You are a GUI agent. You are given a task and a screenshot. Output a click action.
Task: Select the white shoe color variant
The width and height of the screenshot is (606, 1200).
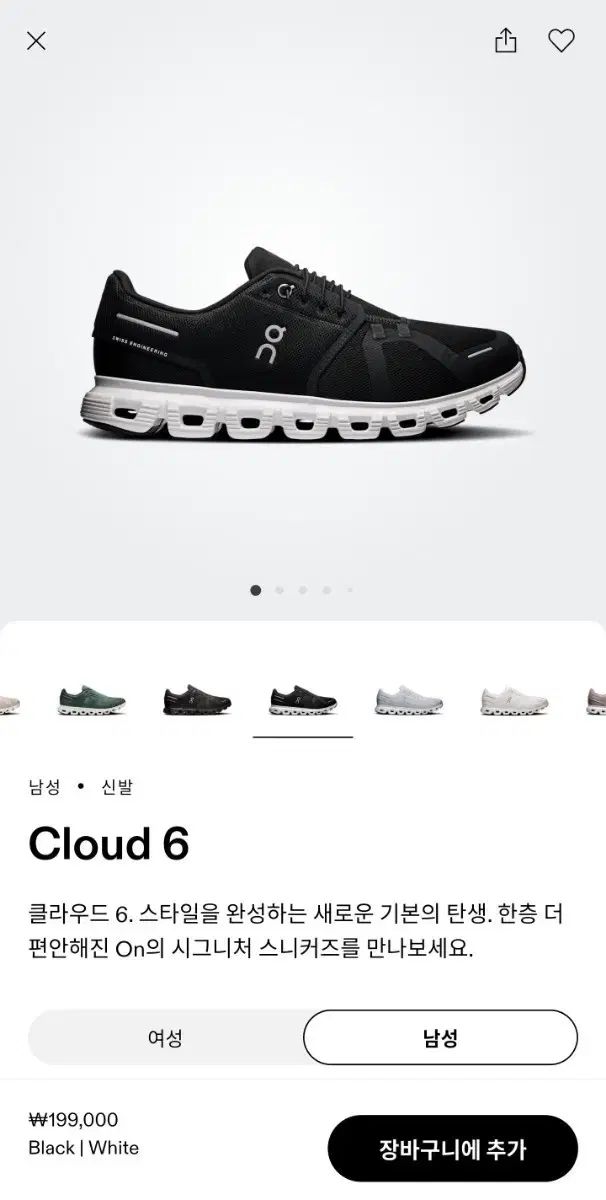coord(514,700)
